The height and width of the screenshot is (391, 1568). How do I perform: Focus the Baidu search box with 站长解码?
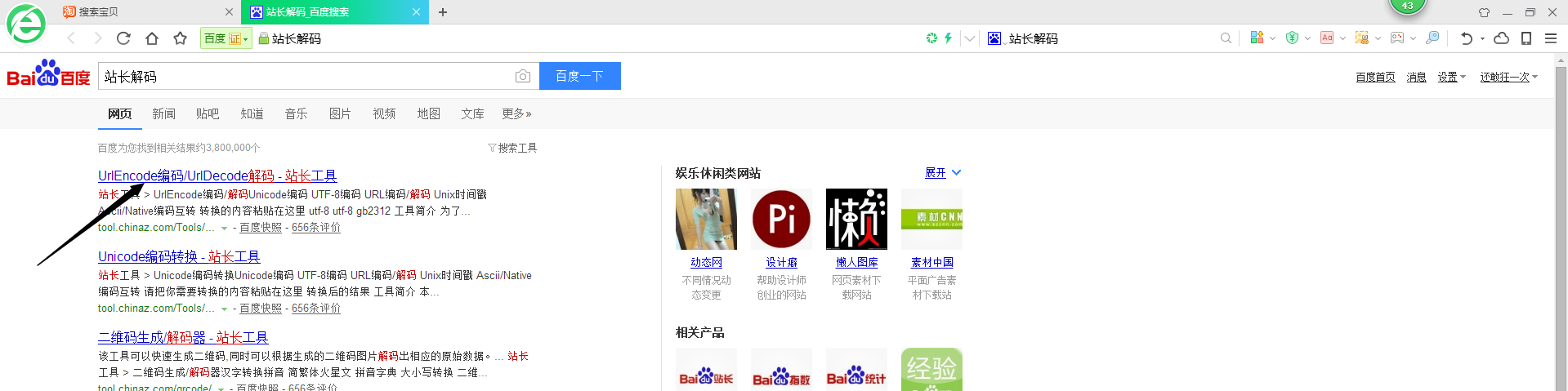pyautogui.click(x=302, y=77)
